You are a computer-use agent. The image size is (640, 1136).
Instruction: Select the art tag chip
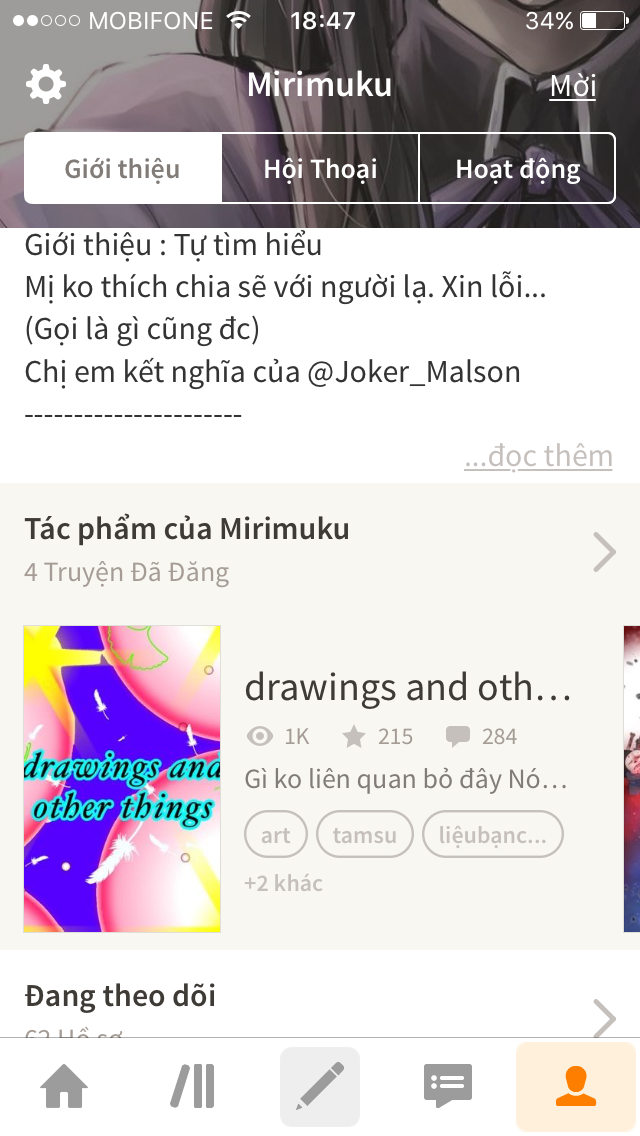(276, 835)
